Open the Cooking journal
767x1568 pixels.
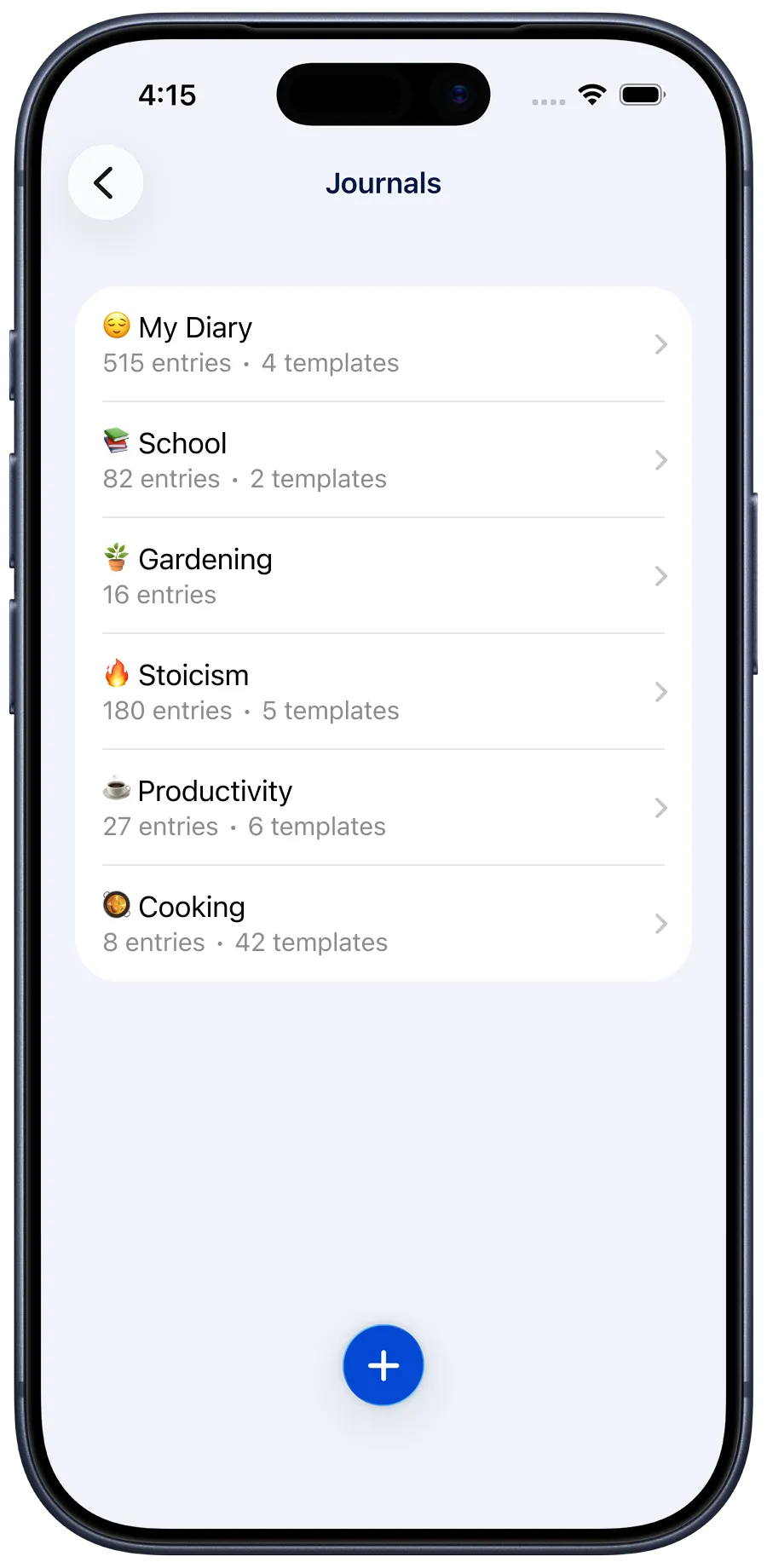click(x=383, y=924)
